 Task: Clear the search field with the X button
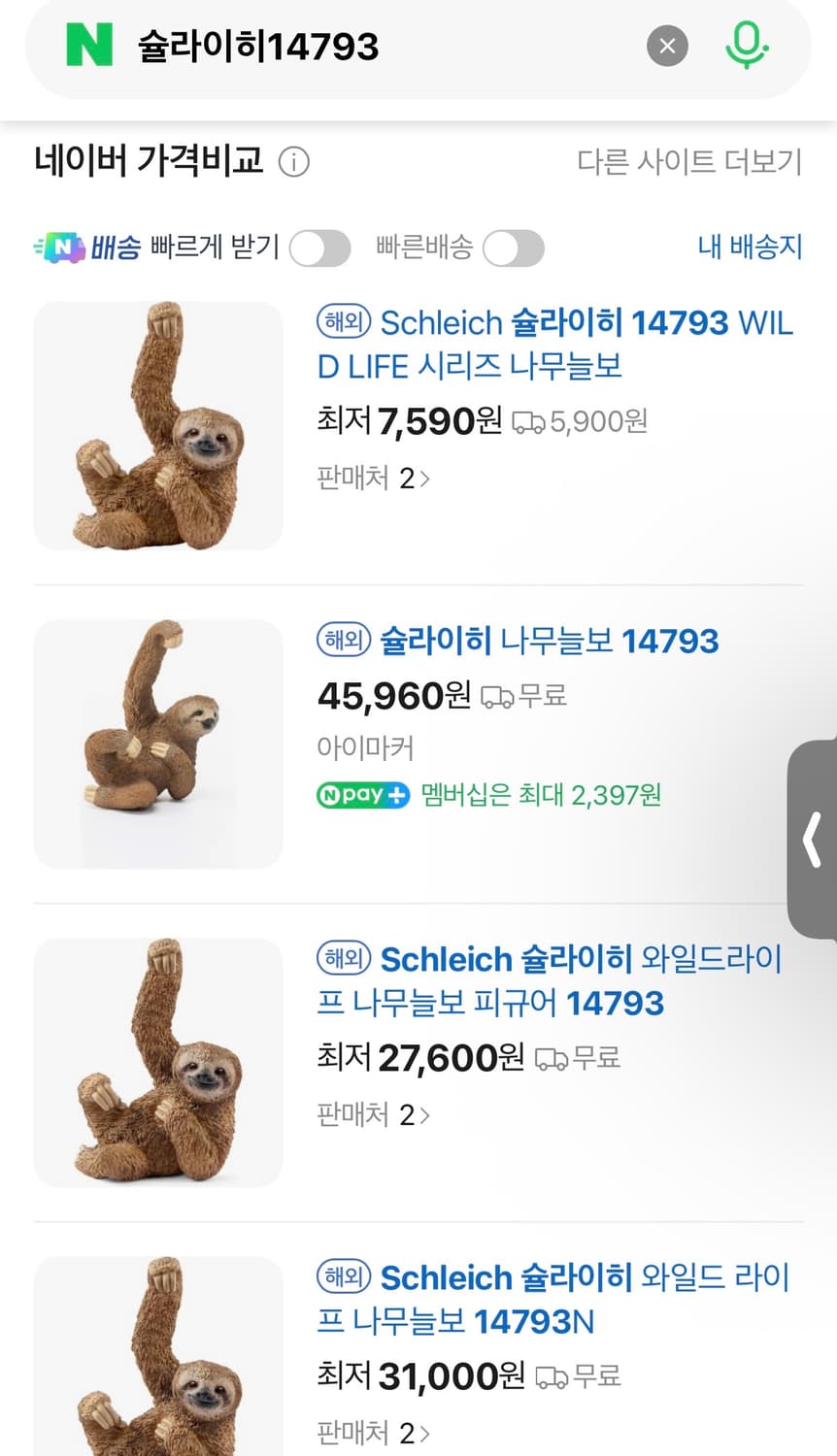click(x=666, y=45)
